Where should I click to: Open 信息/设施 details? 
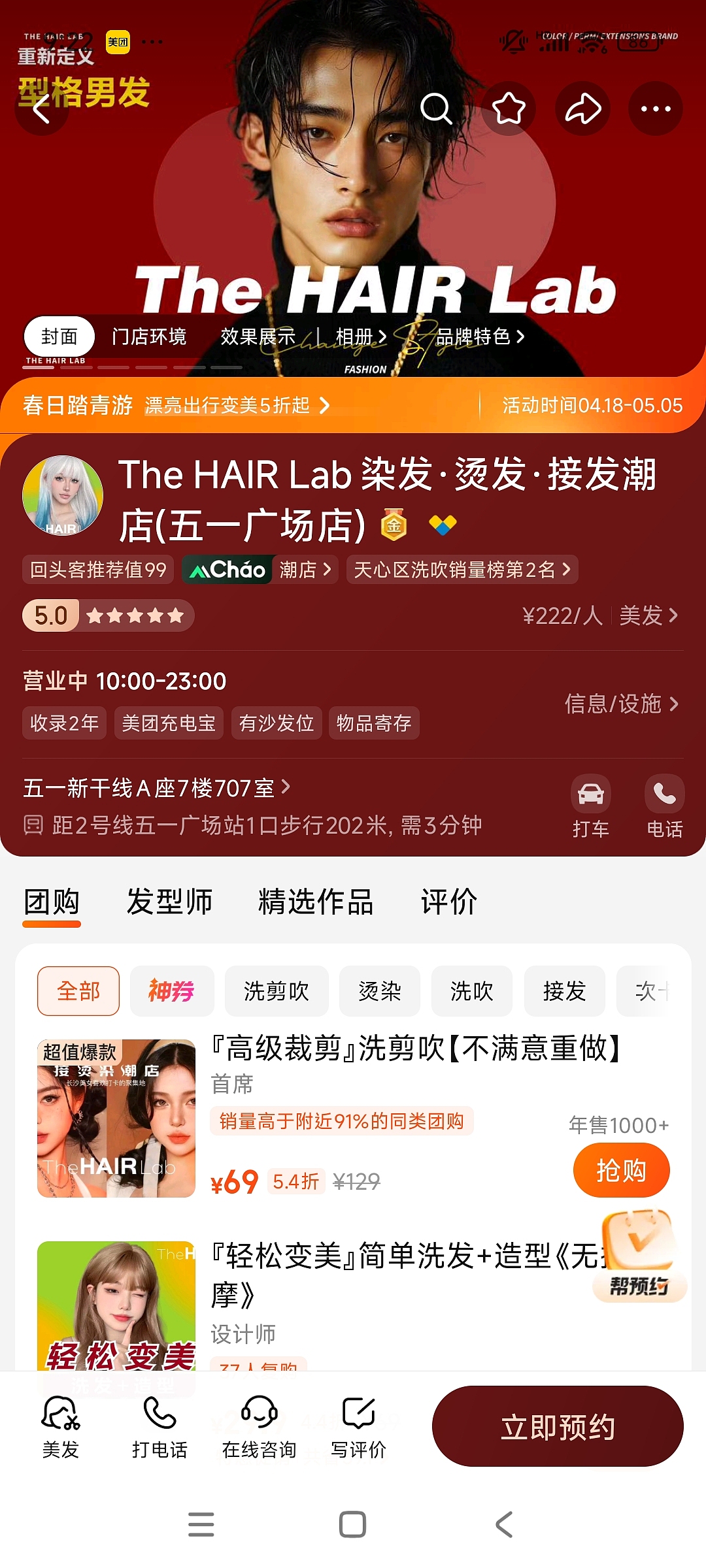click(621, 704)
